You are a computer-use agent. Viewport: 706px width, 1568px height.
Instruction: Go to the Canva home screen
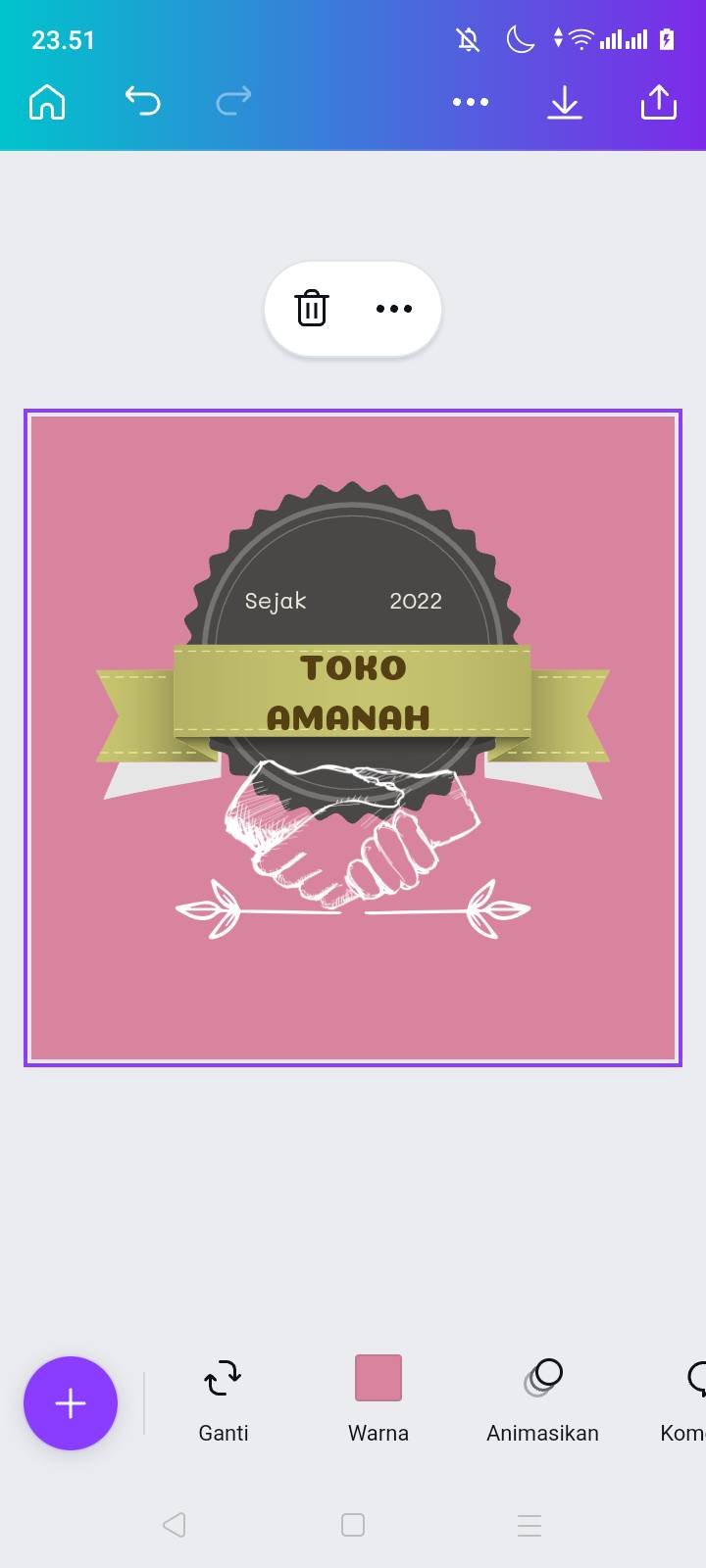point(47,102)
